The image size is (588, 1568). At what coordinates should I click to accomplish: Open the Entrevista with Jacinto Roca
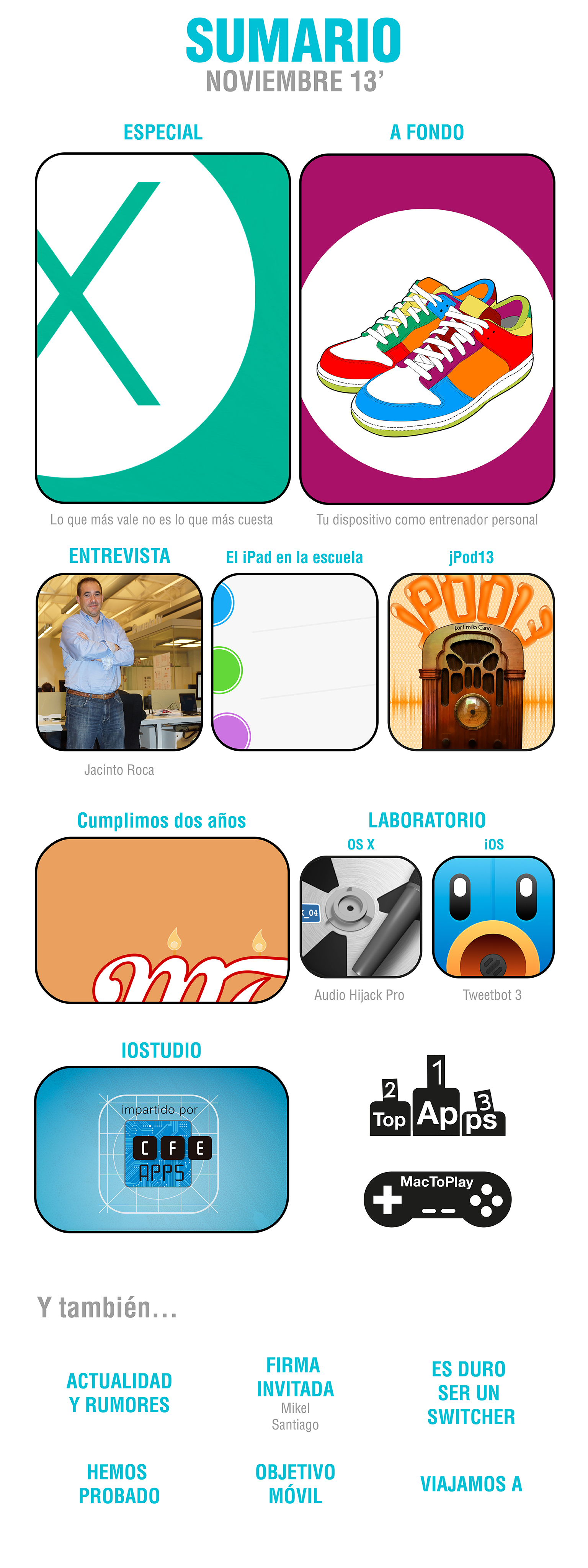[119, 661]
